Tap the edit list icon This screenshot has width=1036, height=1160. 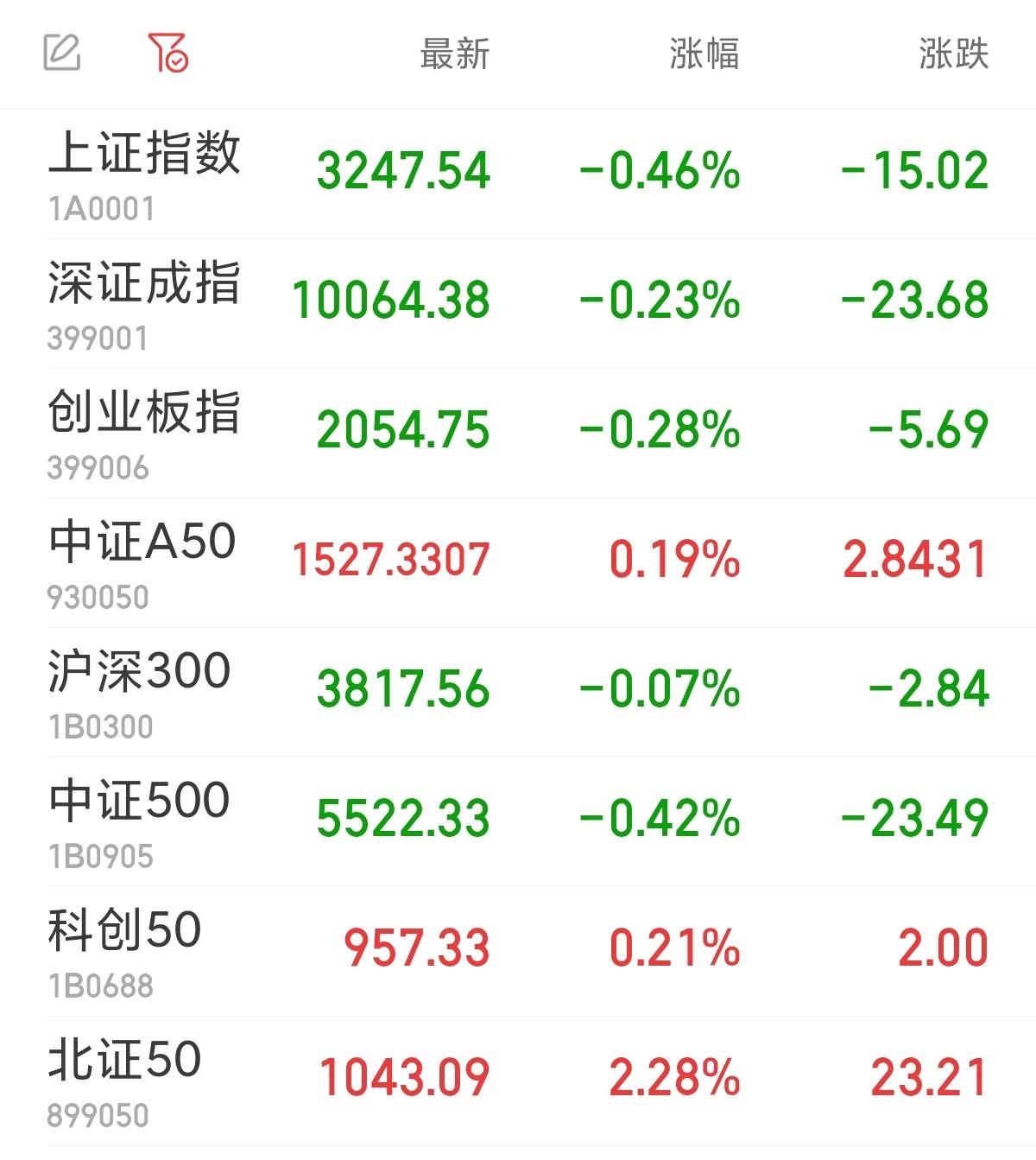[62, 54]
